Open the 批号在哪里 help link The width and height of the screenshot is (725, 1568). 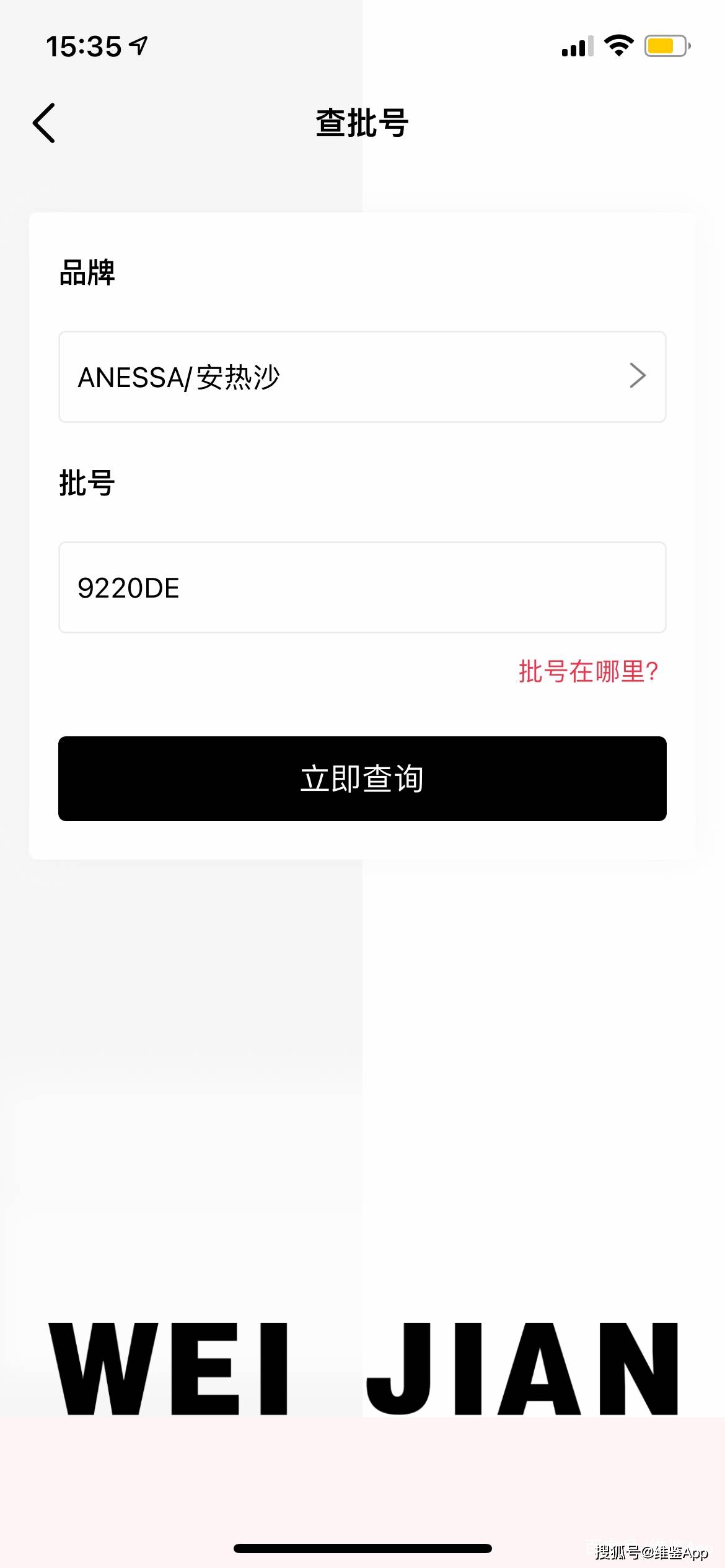tap(587, 670)
